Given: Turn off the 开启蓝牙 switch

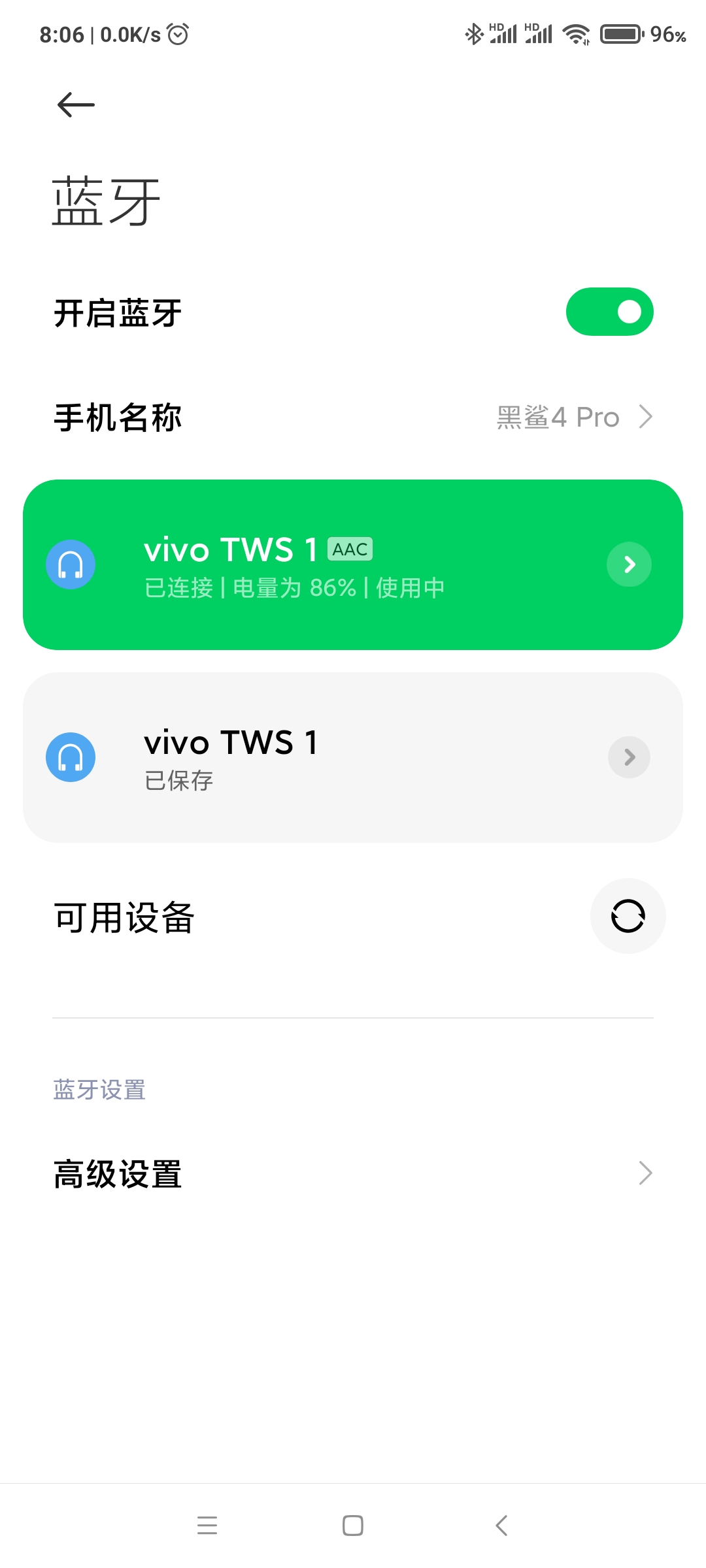Looking at the screenshot, I should pyautogui.click(x=609, y=312).
